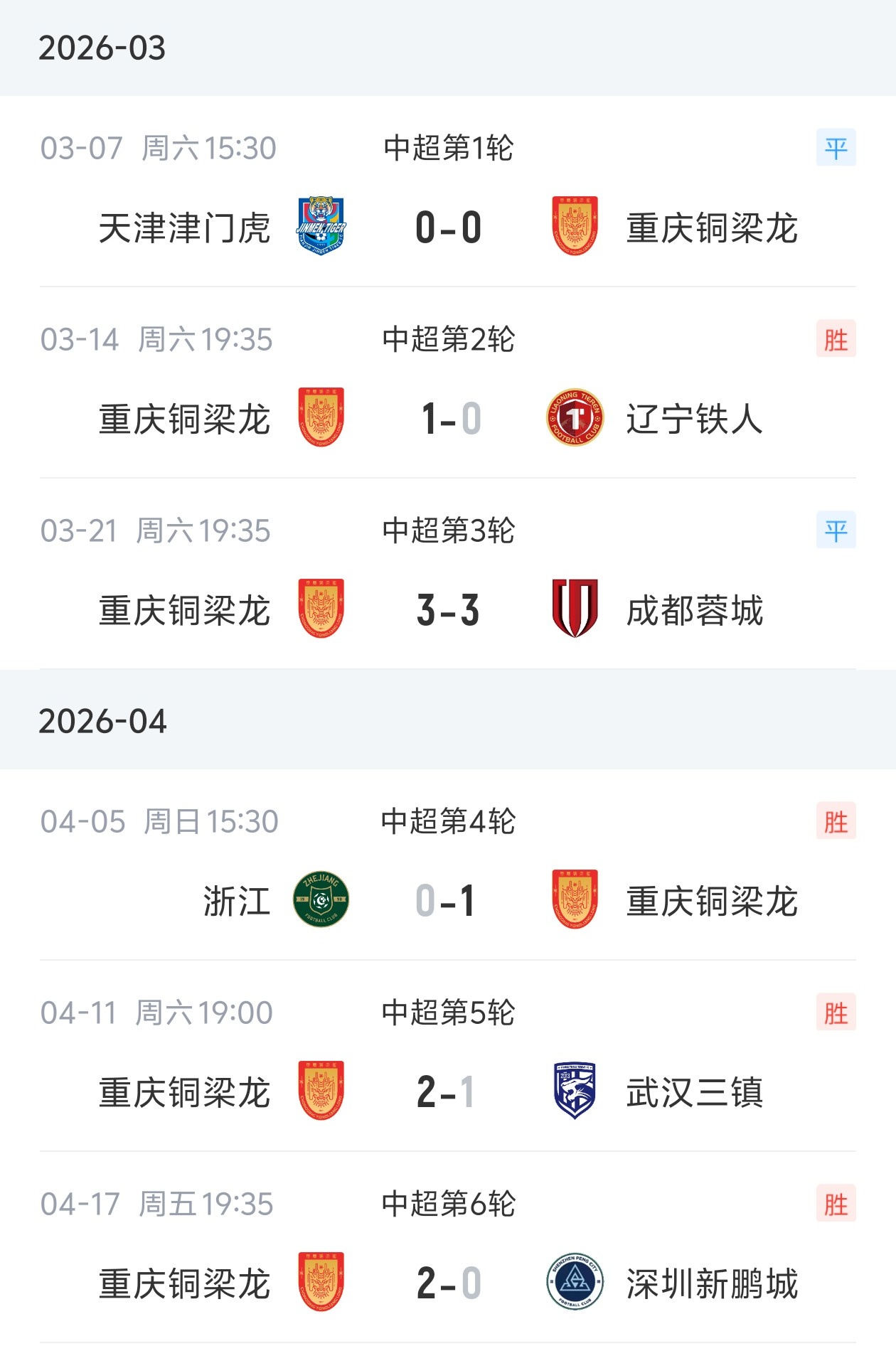This screenshot has width=896, height=1346.
Task: Select the 浙江 vs 重庆铜梁龙 round 4 match
Action: coord(448,900)
